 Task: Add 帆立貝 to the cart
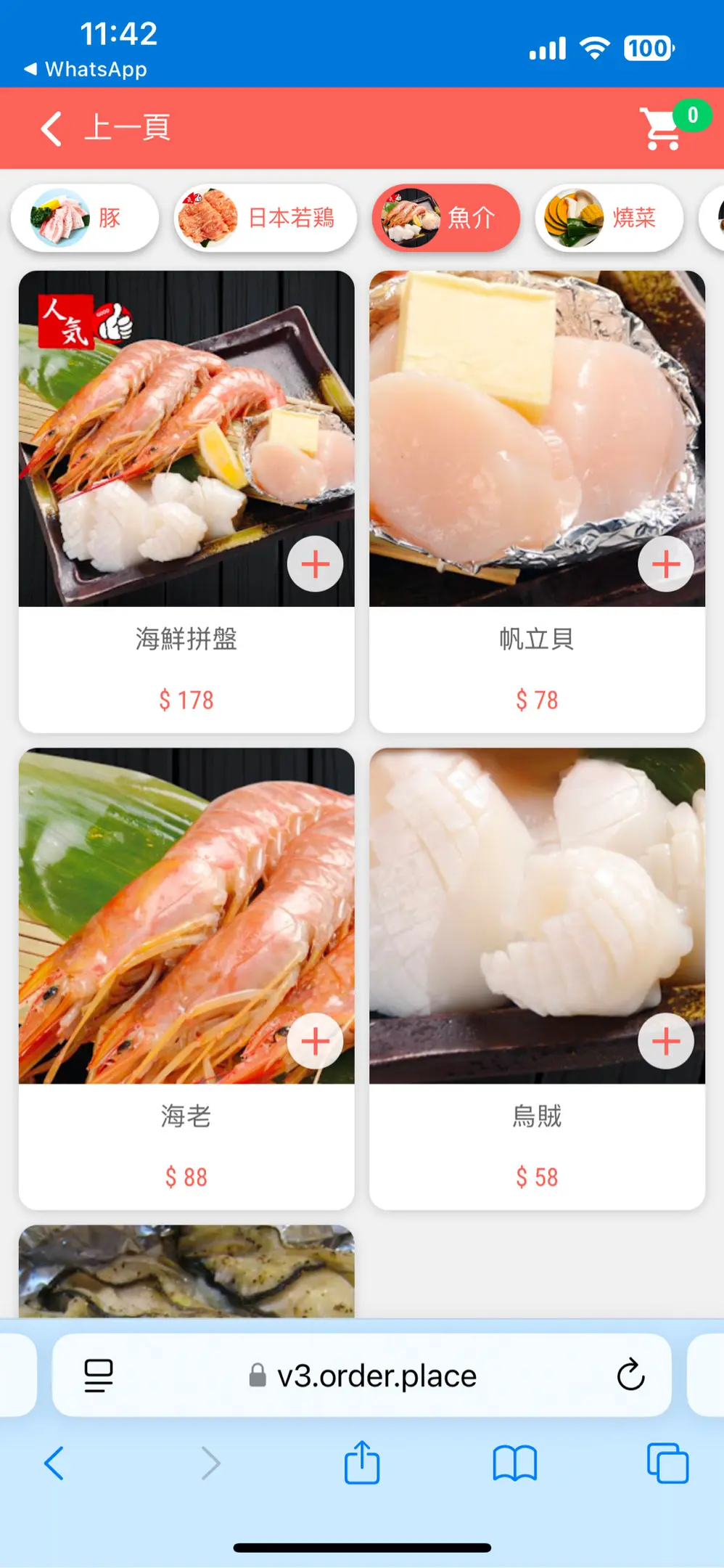pos(665,564)
